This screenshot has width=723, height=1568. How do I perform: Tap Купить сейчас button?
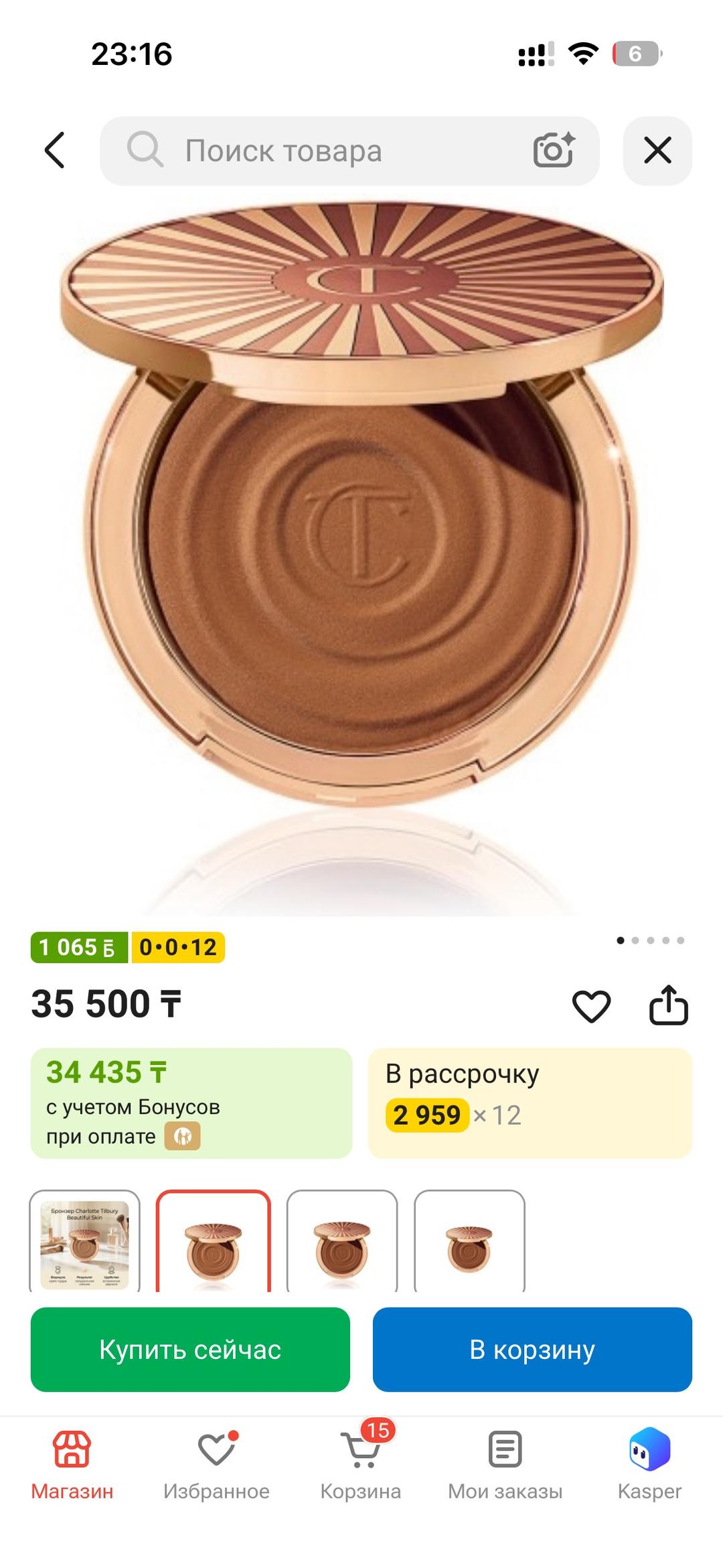click(190, 1350)
